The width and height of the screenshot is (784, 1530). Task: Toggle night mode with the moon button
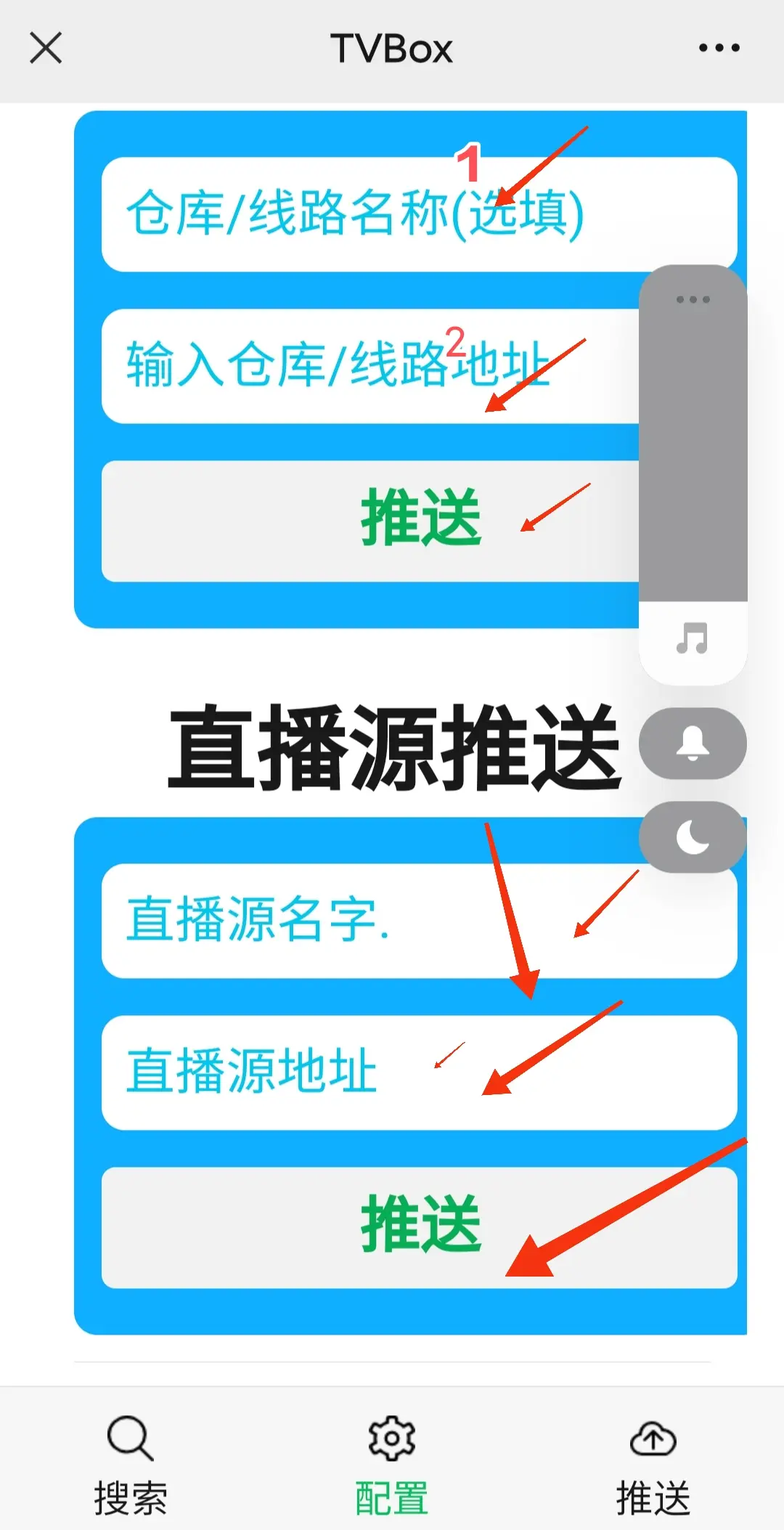point(693,837)
